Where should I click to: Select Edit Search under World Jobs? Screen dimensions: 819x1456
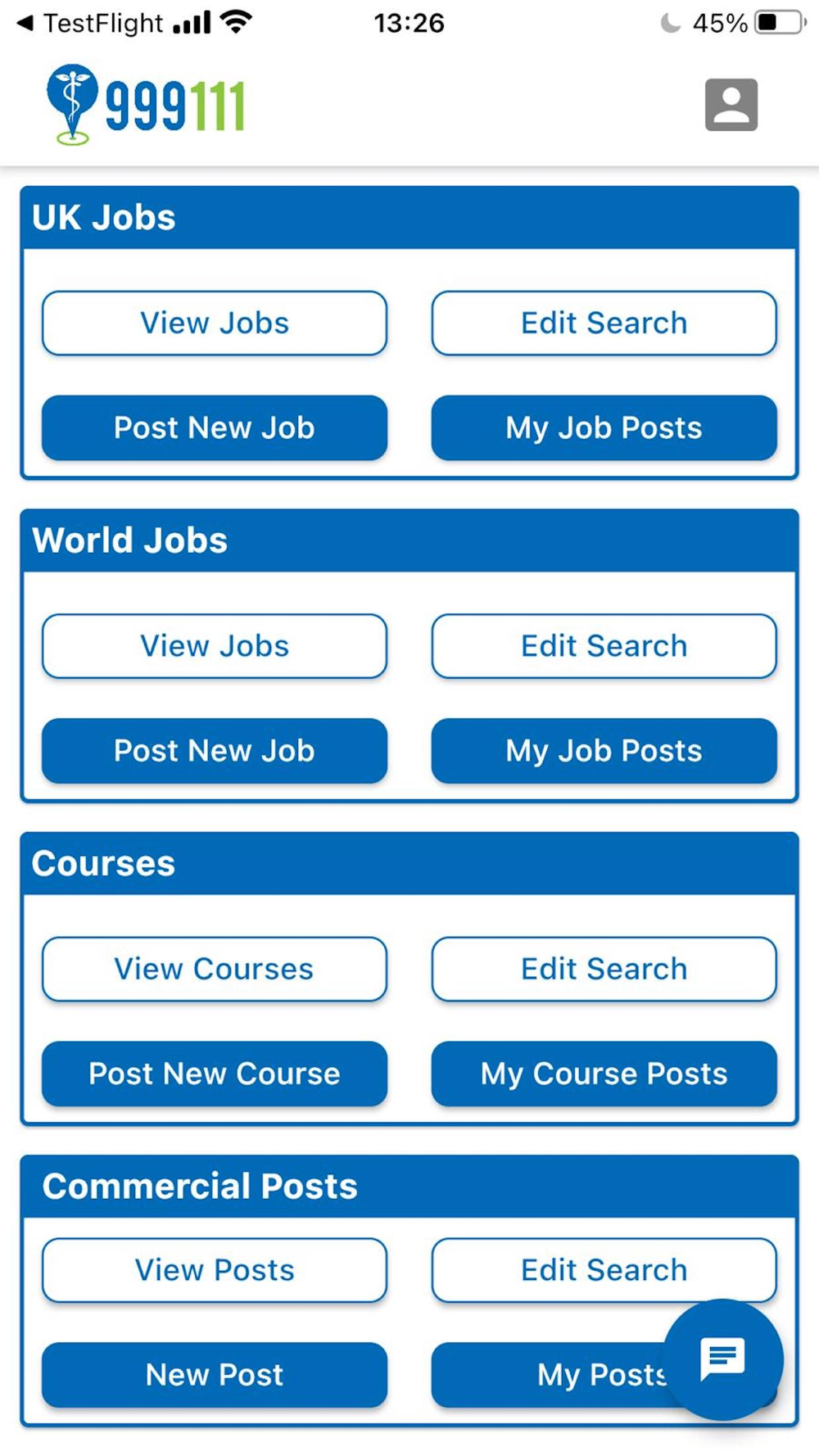click(x=604, y=646)
